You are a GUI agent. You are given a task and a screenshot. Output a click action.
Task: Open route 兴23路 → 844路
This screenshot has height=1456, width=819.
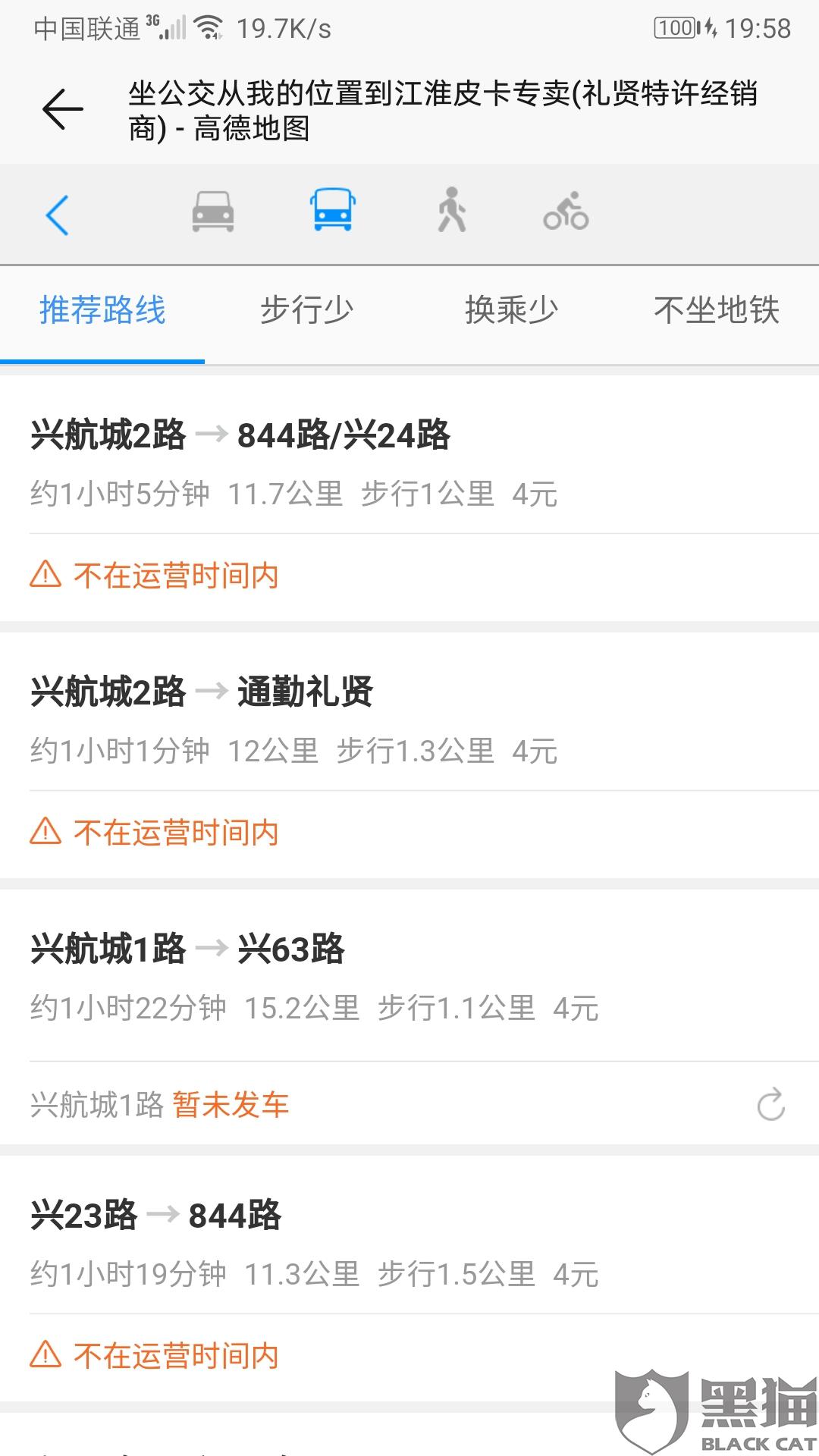[409, 1244]
